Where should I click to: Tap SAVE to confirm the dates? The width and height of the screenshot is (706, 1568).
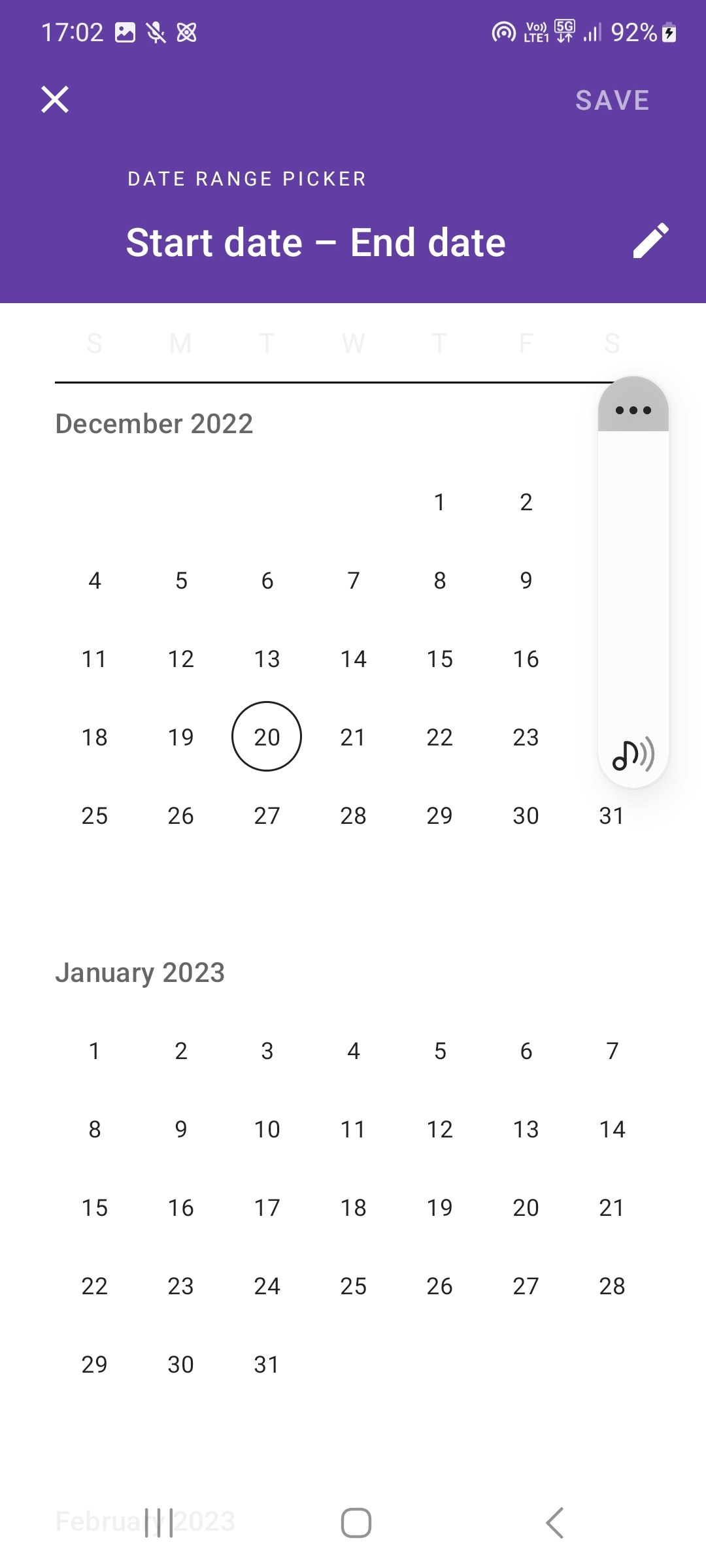point(613,100)
